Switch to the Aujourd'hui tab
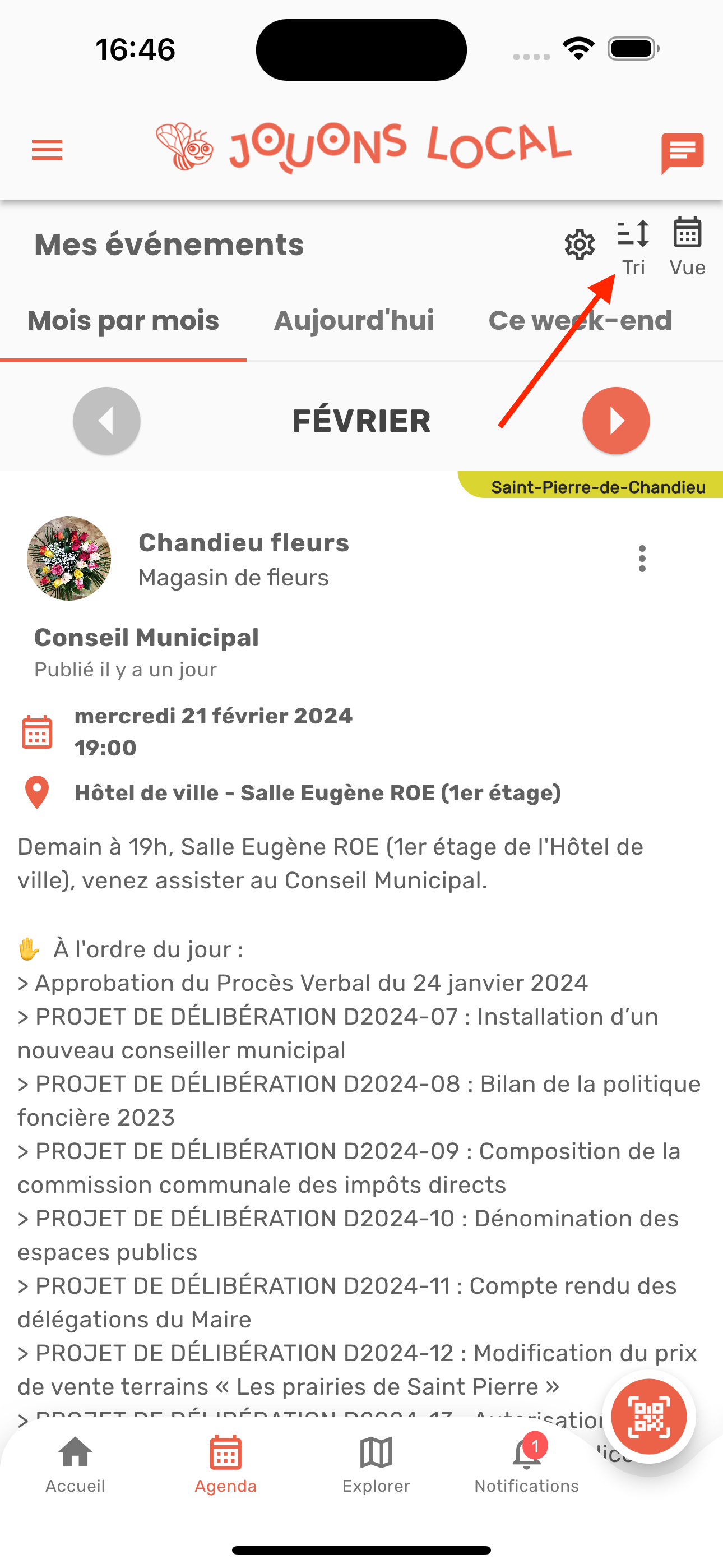This screenshot has height=1568, width=723. [x=354, y=320]
